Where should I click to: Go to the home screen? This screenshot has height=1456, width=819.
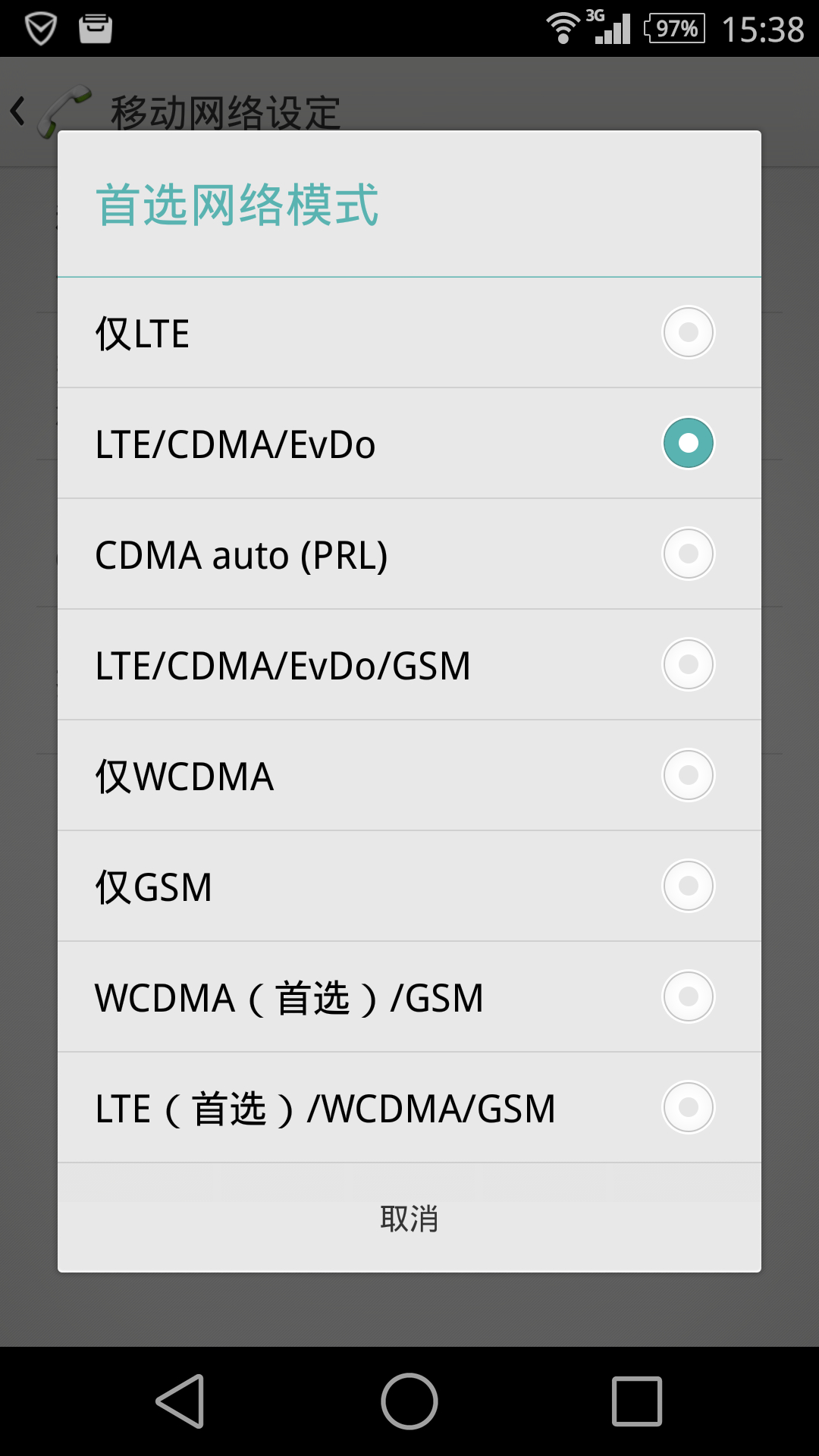pyautogui.click(x=409, y=1401)
